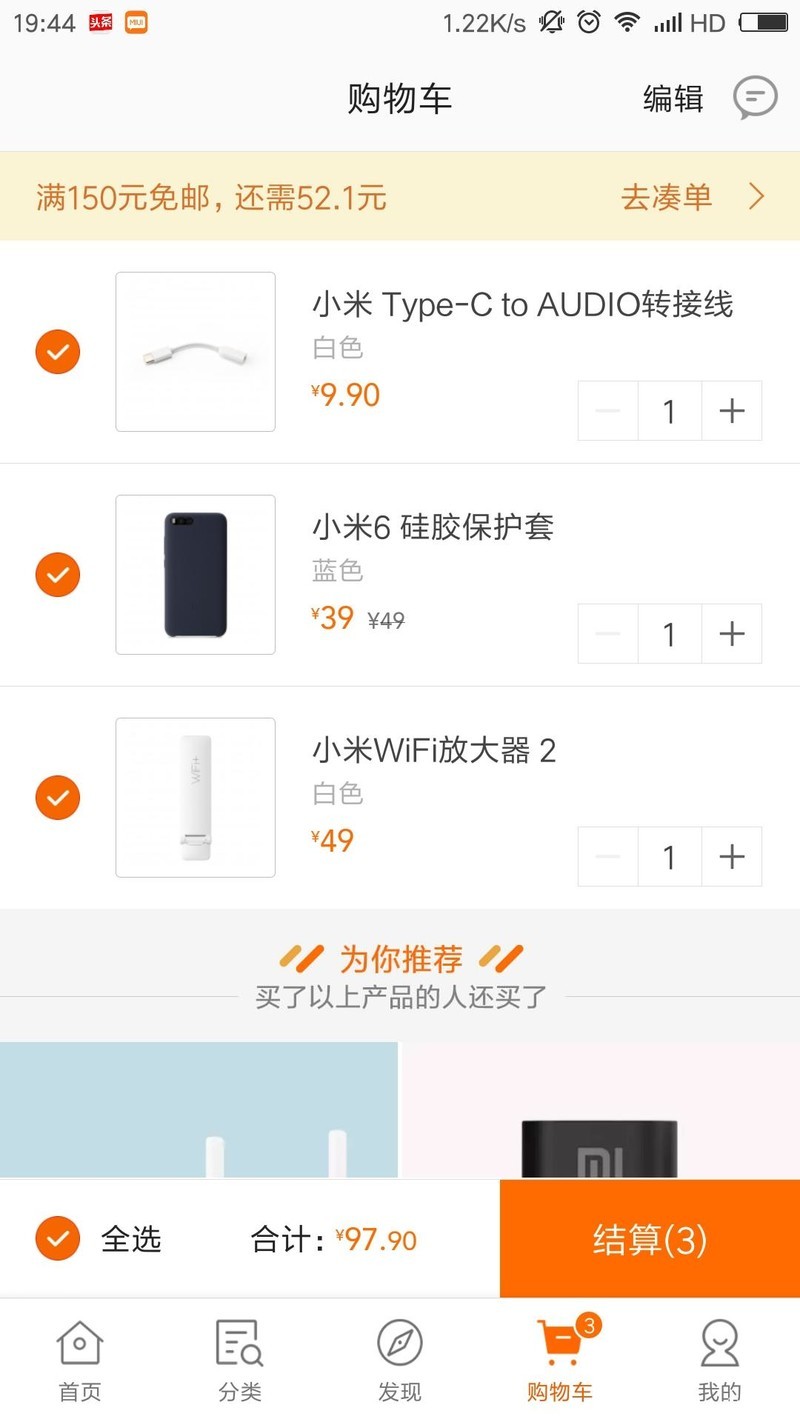Viewport: 800px width, 1422px height.
Task: Uncheck the 小米6 硅胶保护套 item
Action: pyautogui.click(x=57, y=575)
